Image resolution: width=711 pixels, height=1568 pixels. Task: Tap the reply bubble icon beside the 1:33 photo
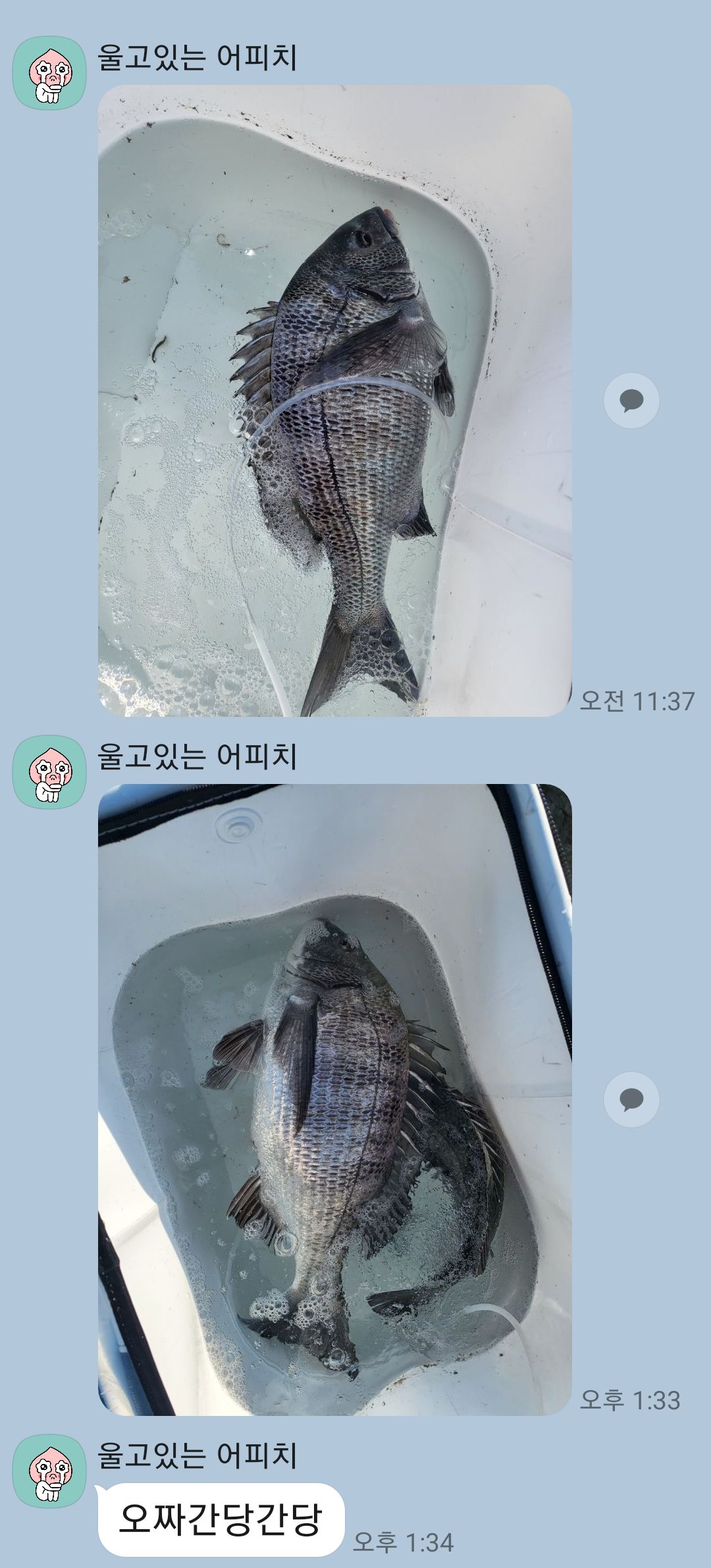631,1099
